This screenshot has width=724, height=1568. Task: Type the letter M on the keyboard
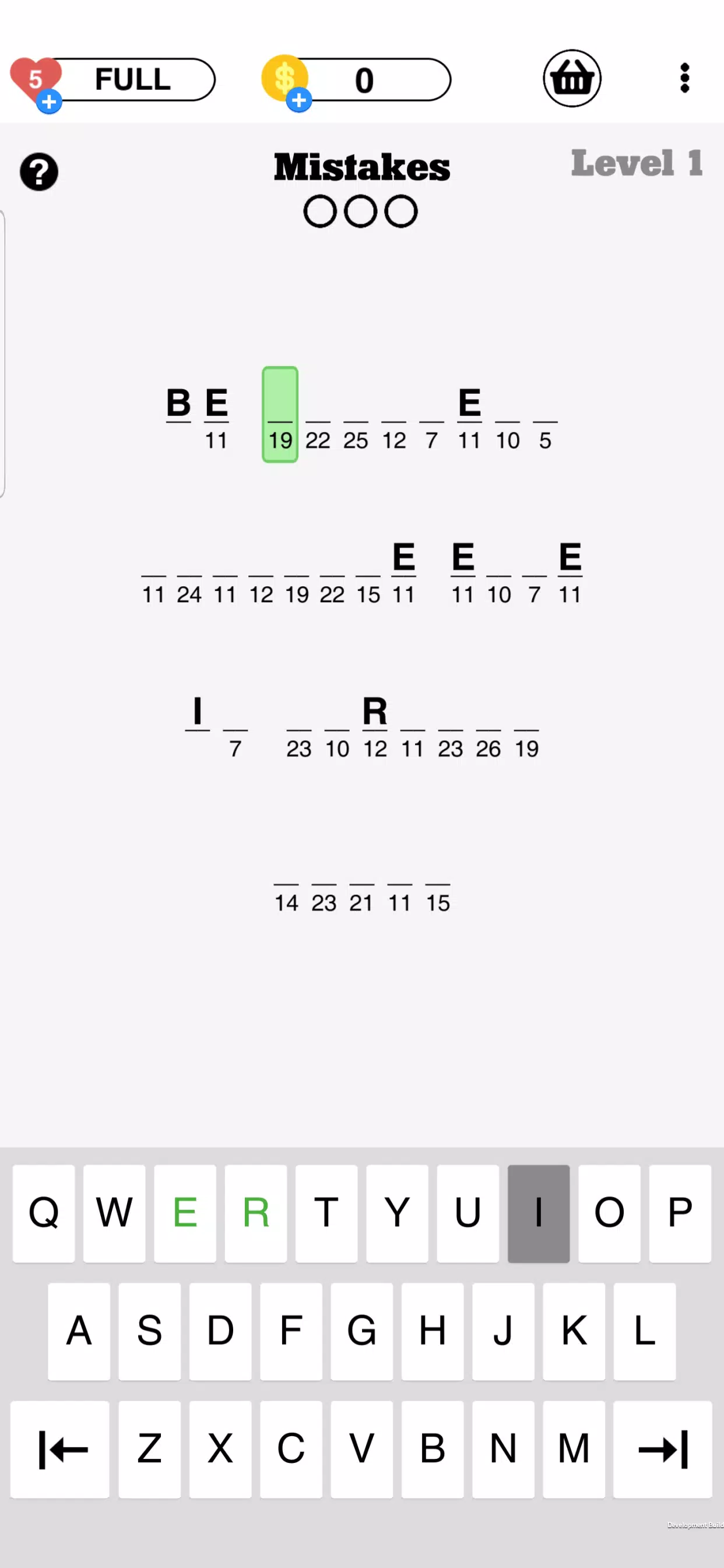tap(574, 1448)
